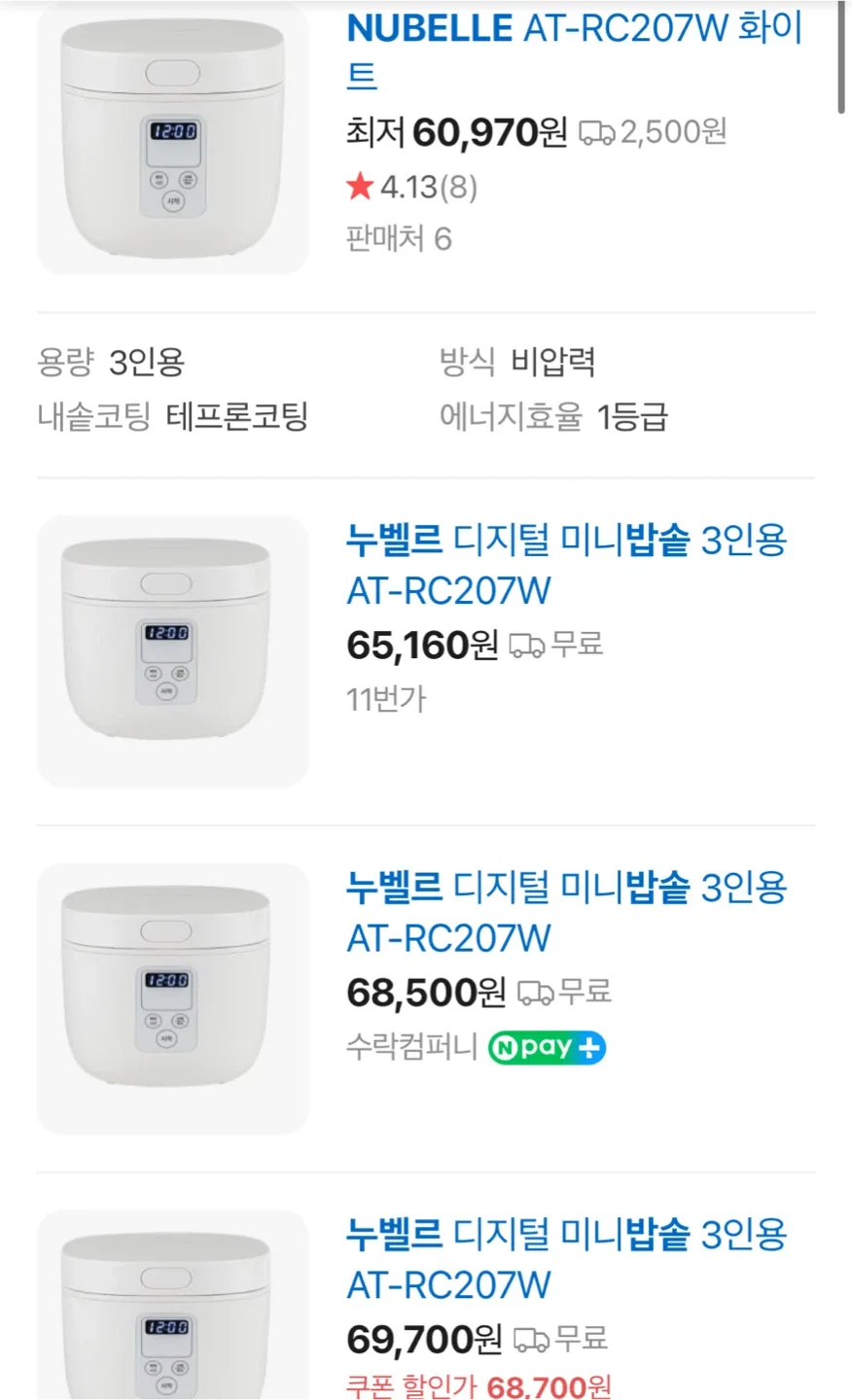Image resolution: width=852 pixels, height=1400 pixels.
Task: Click the truck icon on the 68,500원 listing
Action: 535,992
